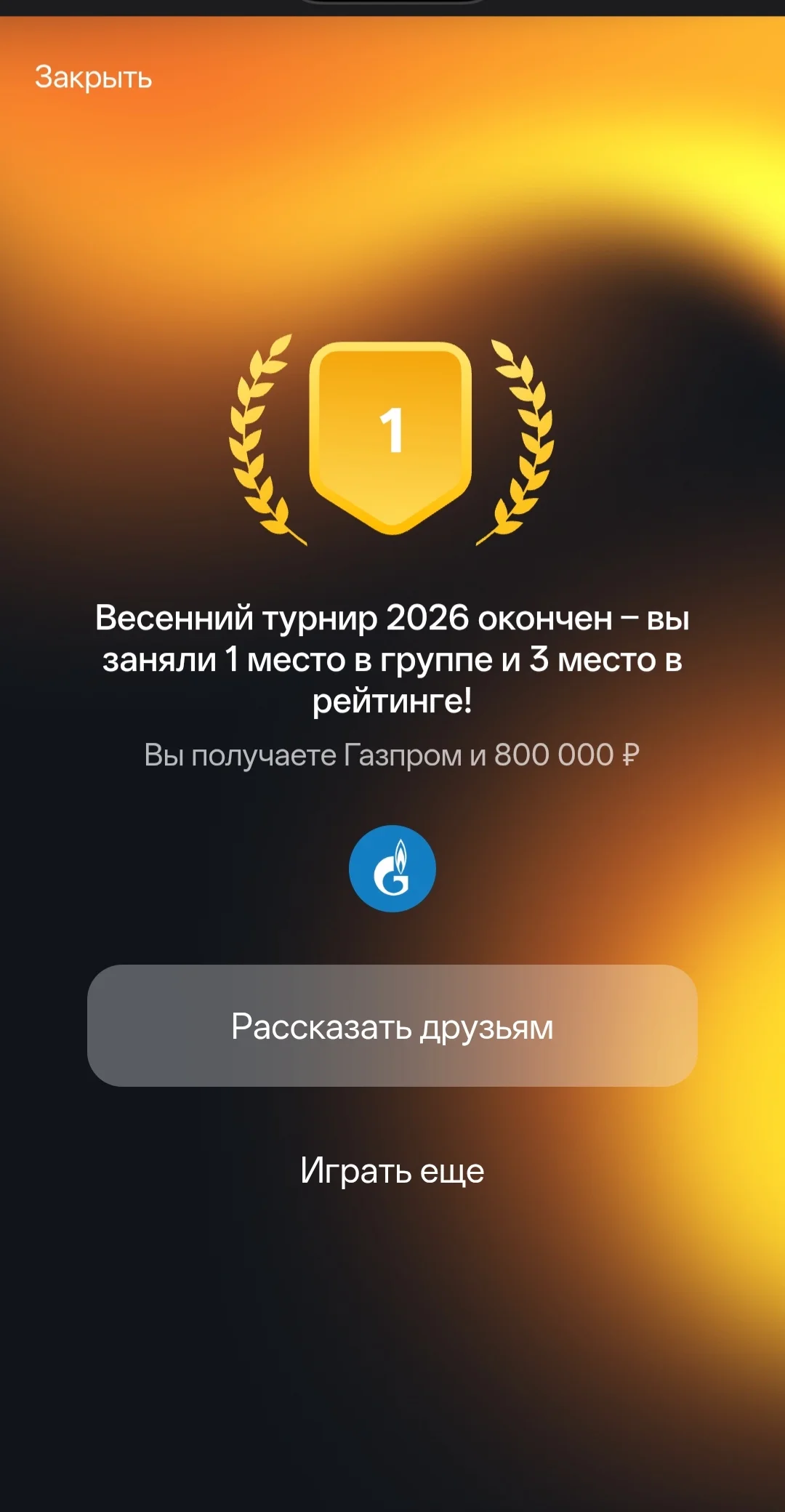Screen dimensions: 785x1512
Task: Tap Рассказать друзьям to share the result
Action: (x=392, y=1026)
